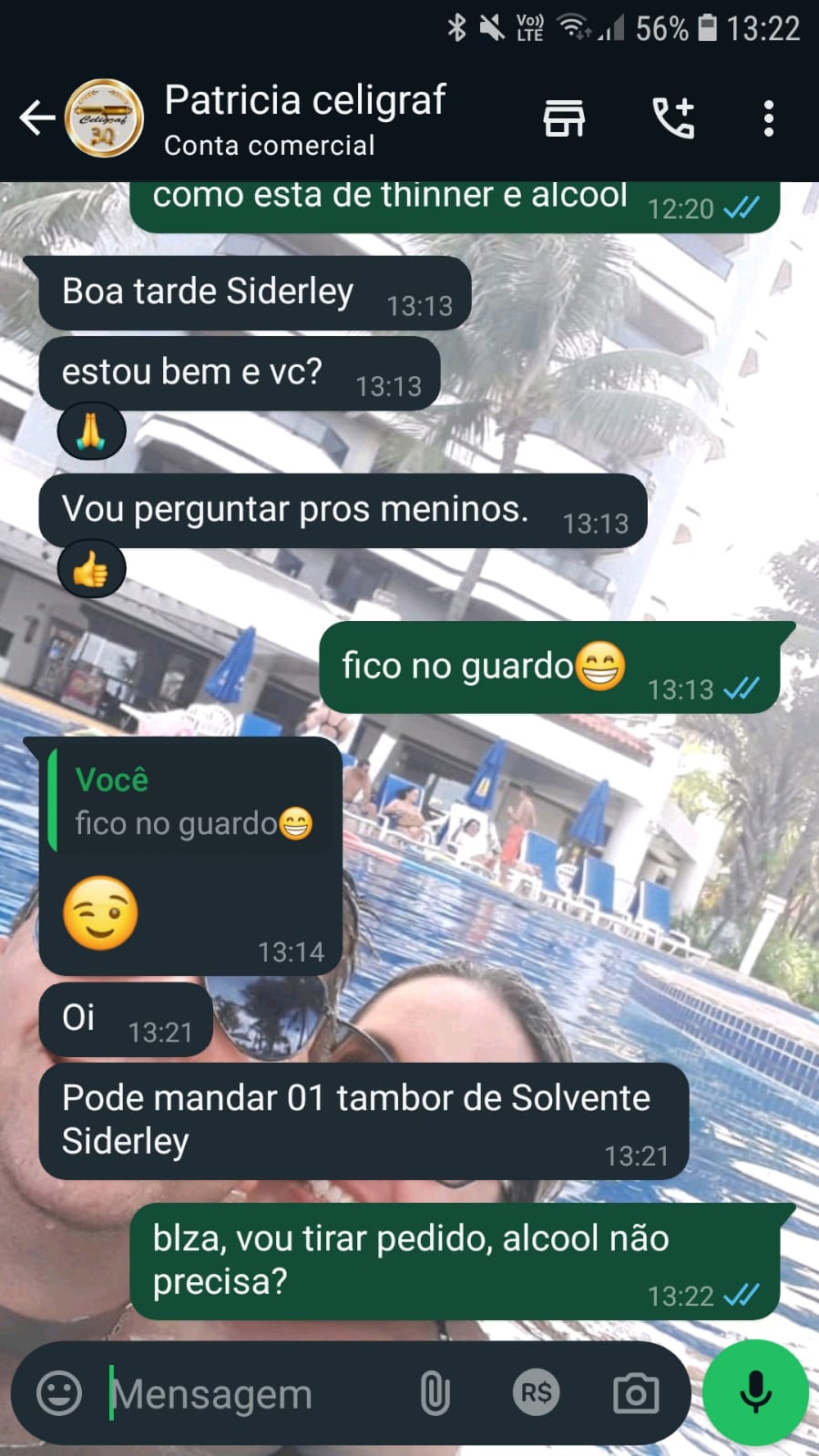View the praying hands reaction on "estou bem e vc?"
Screen dimensions: 819x1456
(91, 432)
